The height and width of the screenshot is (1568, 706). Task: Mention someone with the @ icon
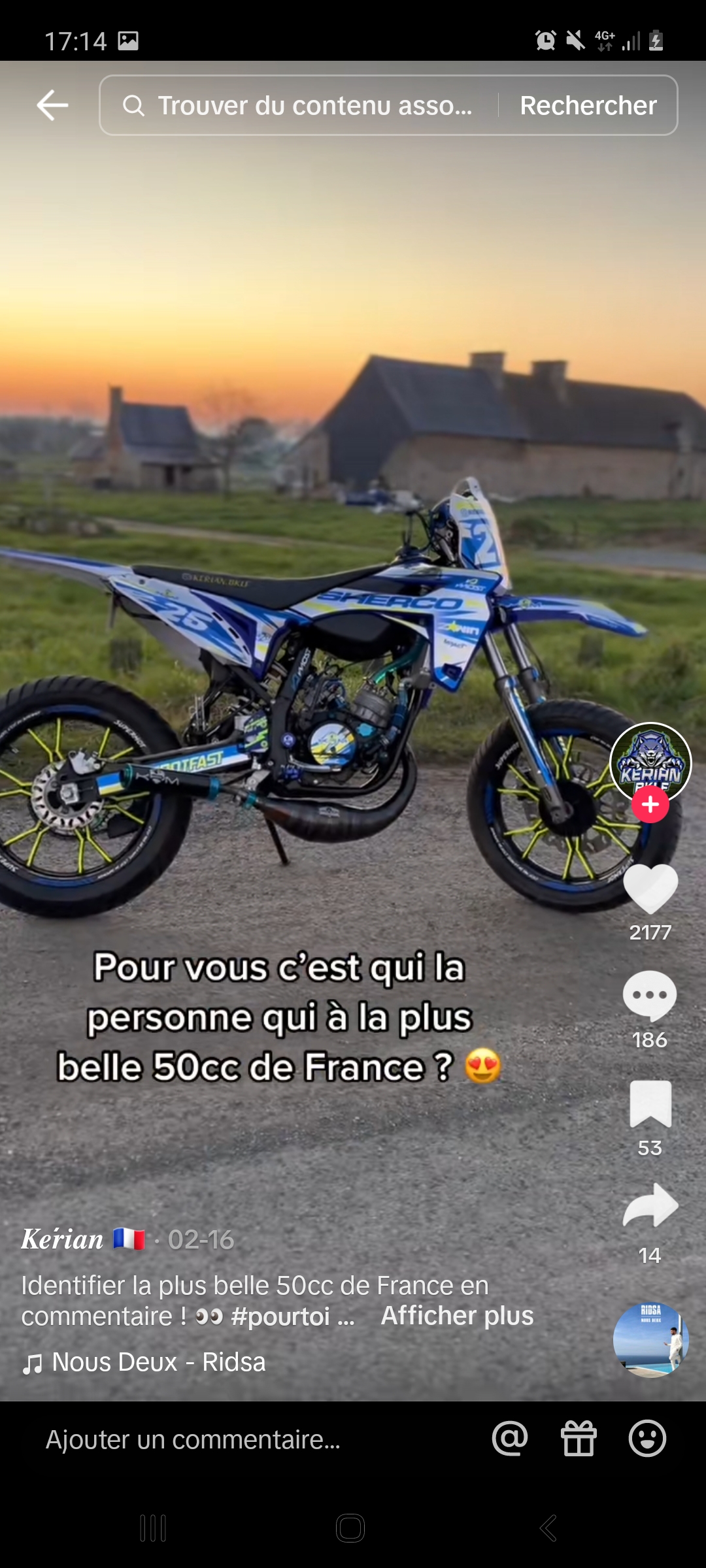pos(510,1439)
